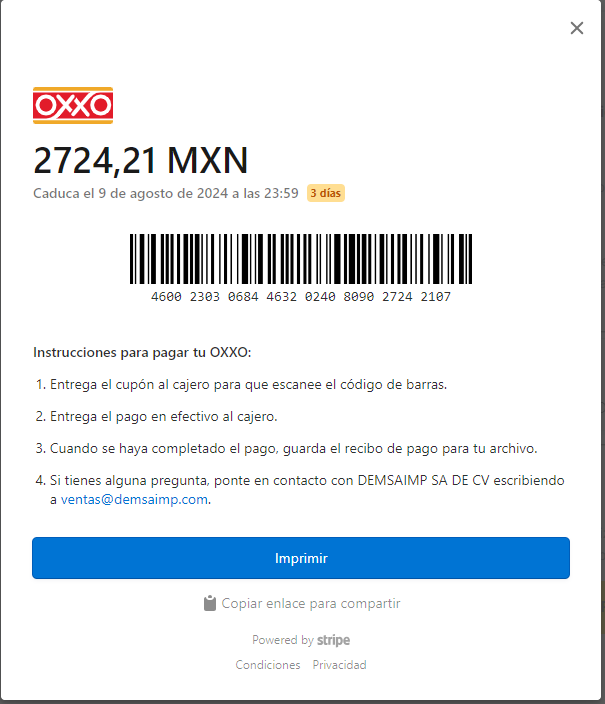Open the ventas@demsaimp.com email link

(134, 500)
